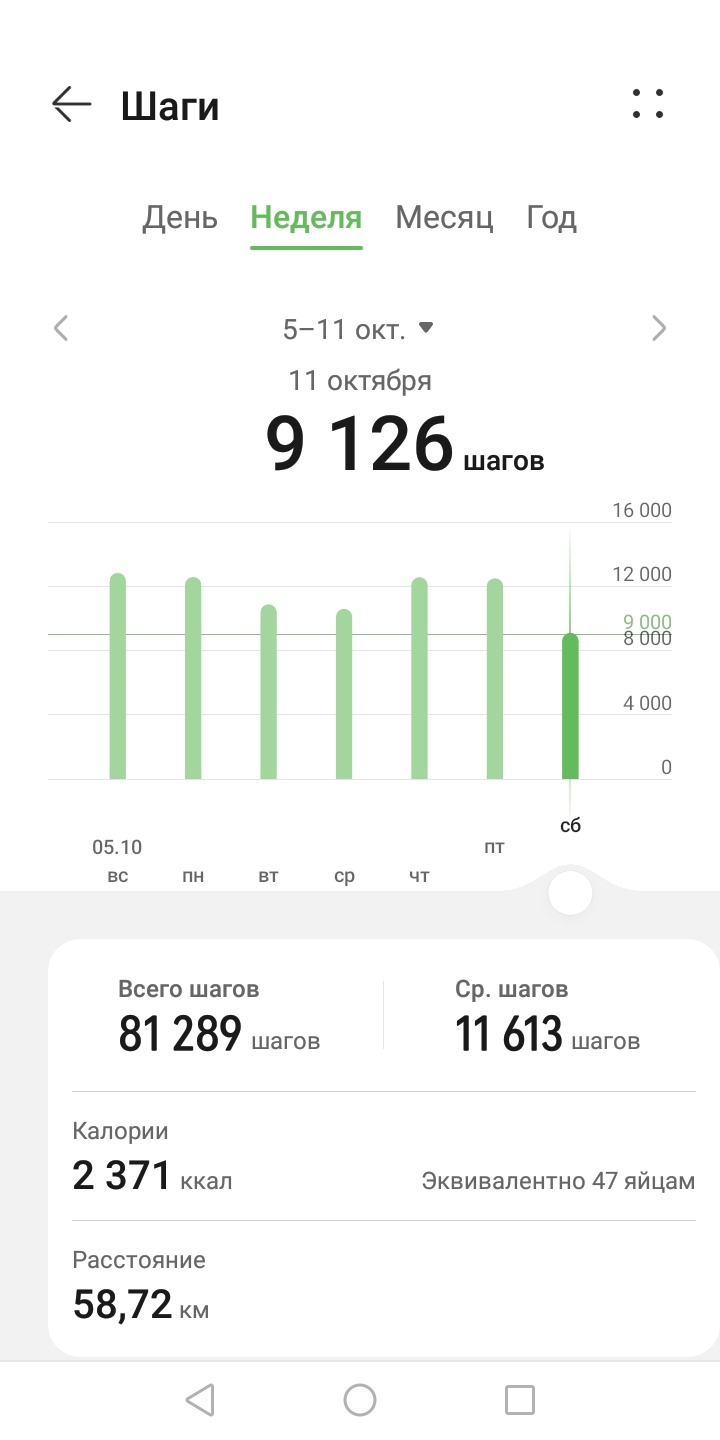
Task: Show steps for the ср bar
Action: point(344,694)
